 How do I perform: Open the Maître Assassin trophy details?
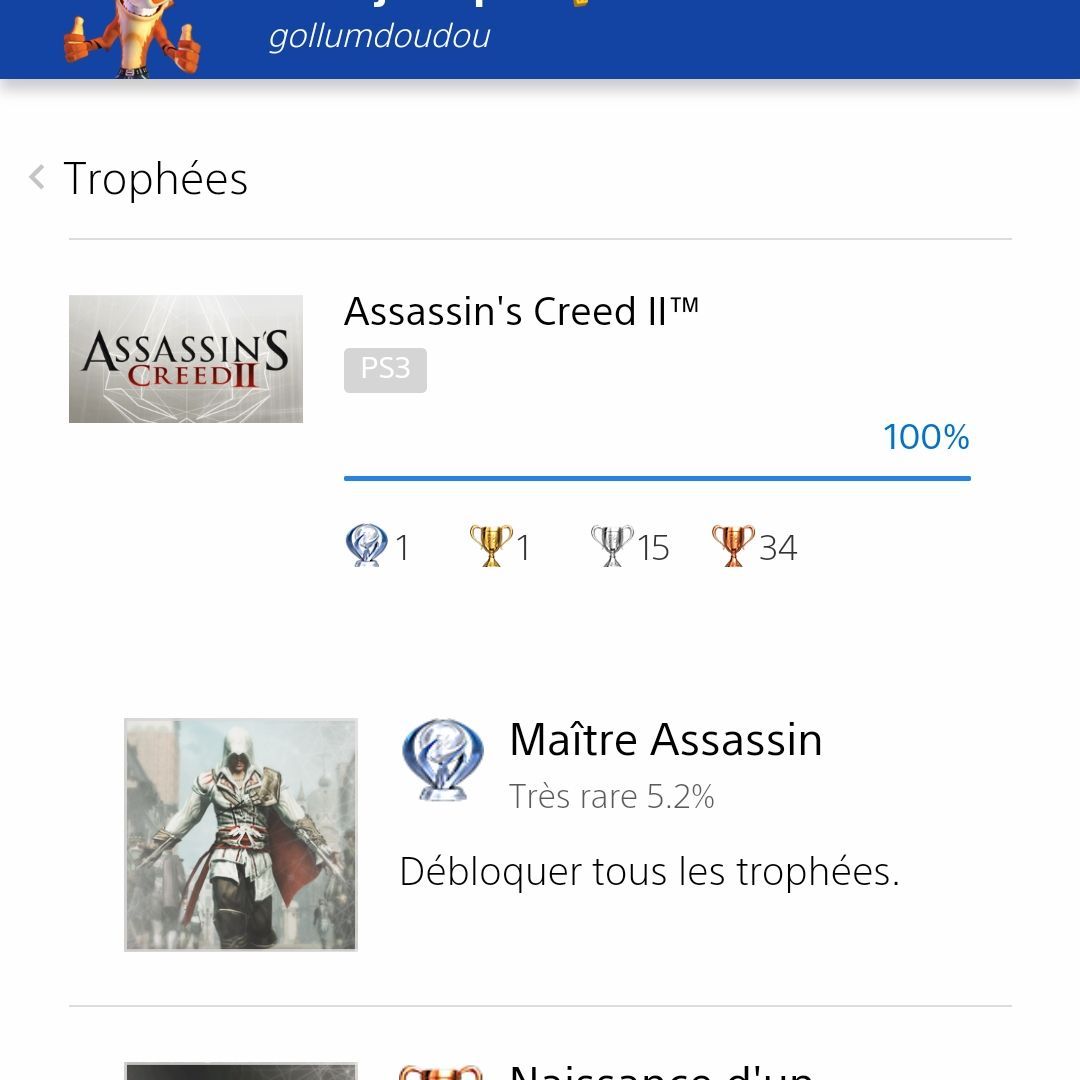click(665, 741)
